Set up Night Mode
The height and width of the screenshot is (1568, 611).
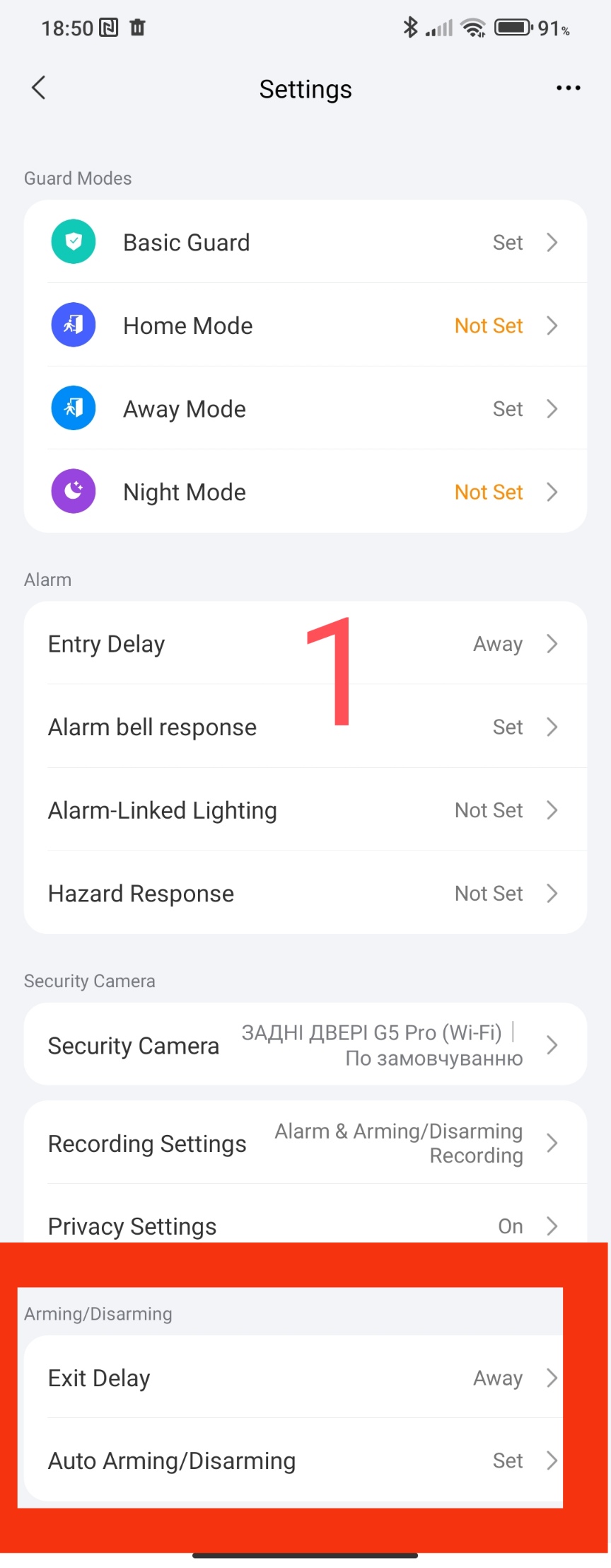(305, 492)
